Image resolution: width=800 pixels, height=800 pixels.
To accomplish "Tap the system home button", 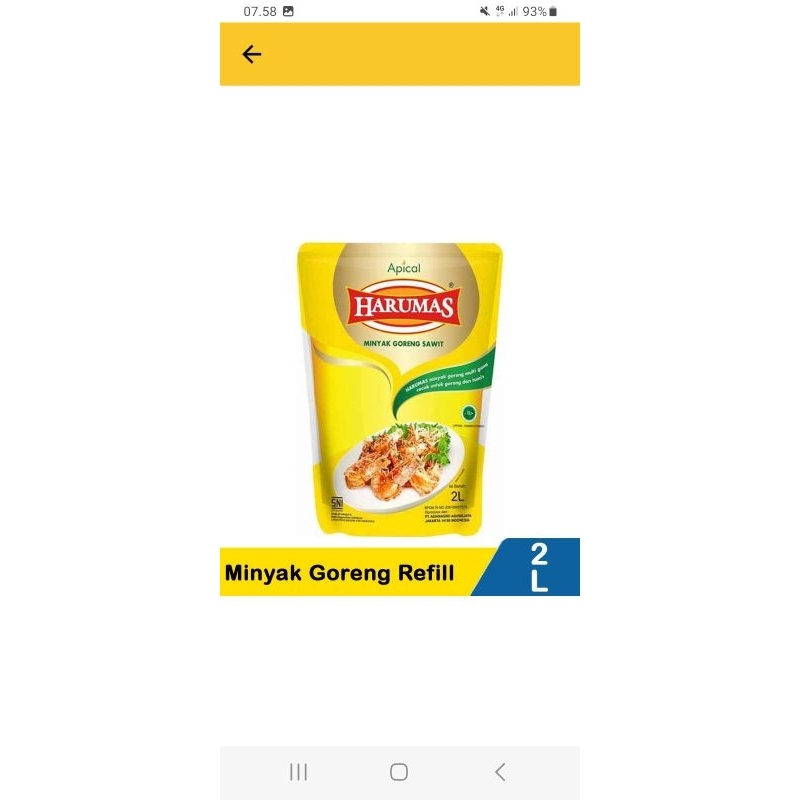I will click(399, 771).
